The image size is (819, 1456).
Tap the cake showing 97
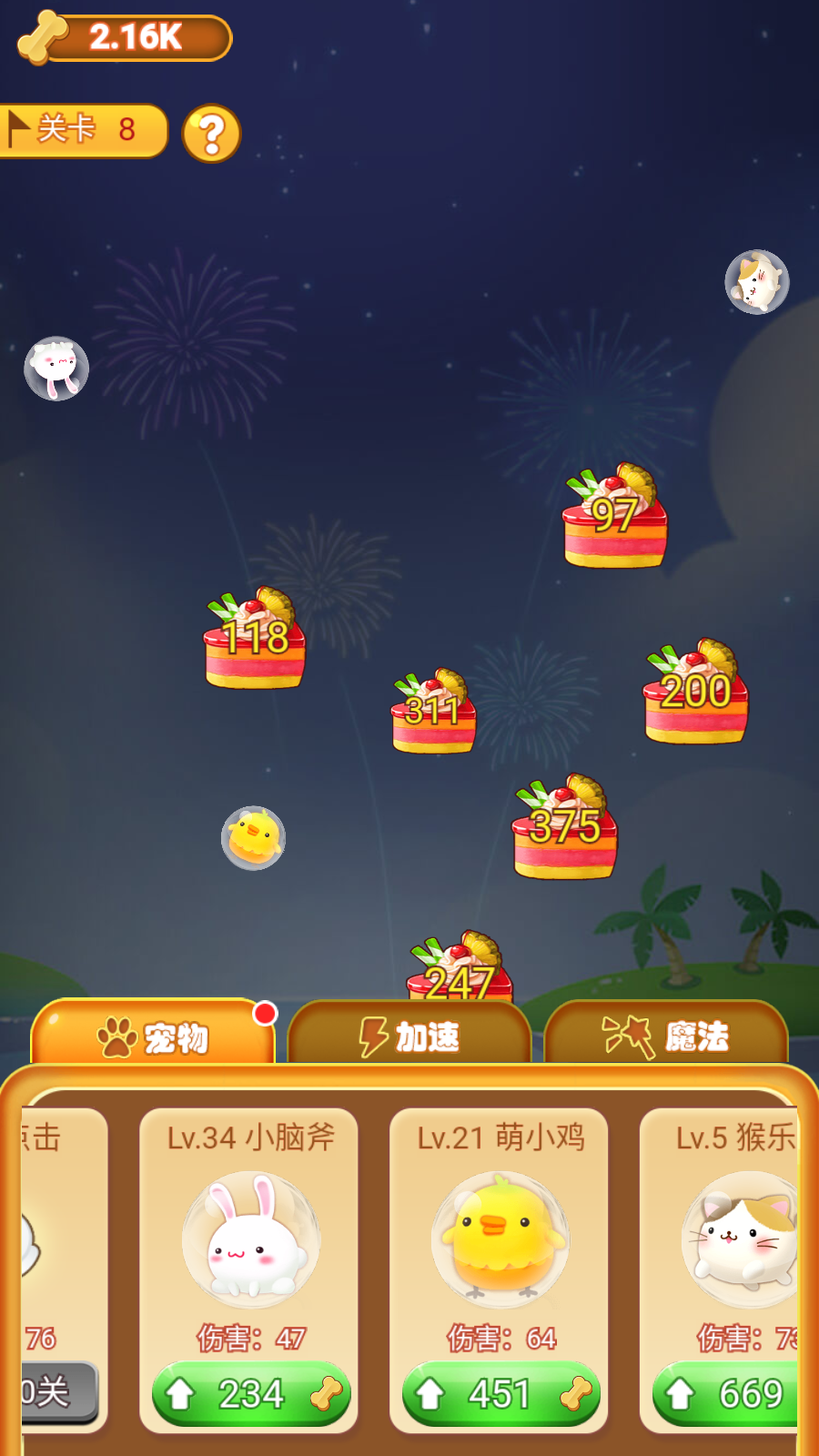615,521
